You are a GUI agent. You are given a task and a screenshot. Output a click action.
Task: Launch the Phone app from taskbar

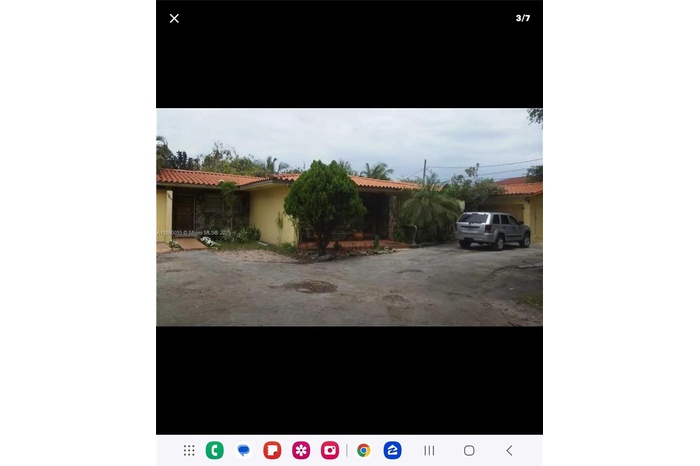[x=214, y=450]
